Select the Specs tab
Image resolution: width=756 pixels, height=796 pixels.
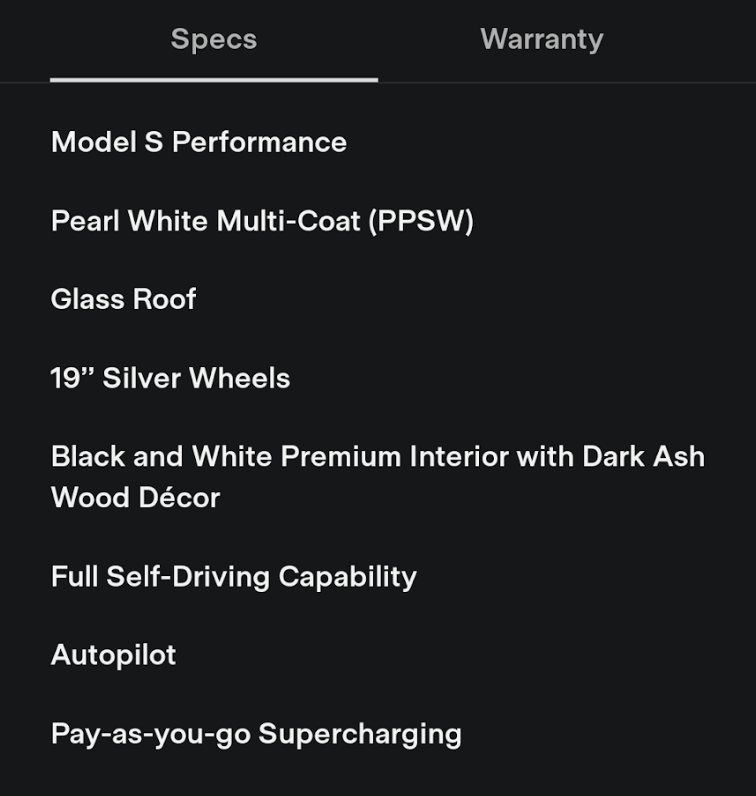[x=214, y=40]
